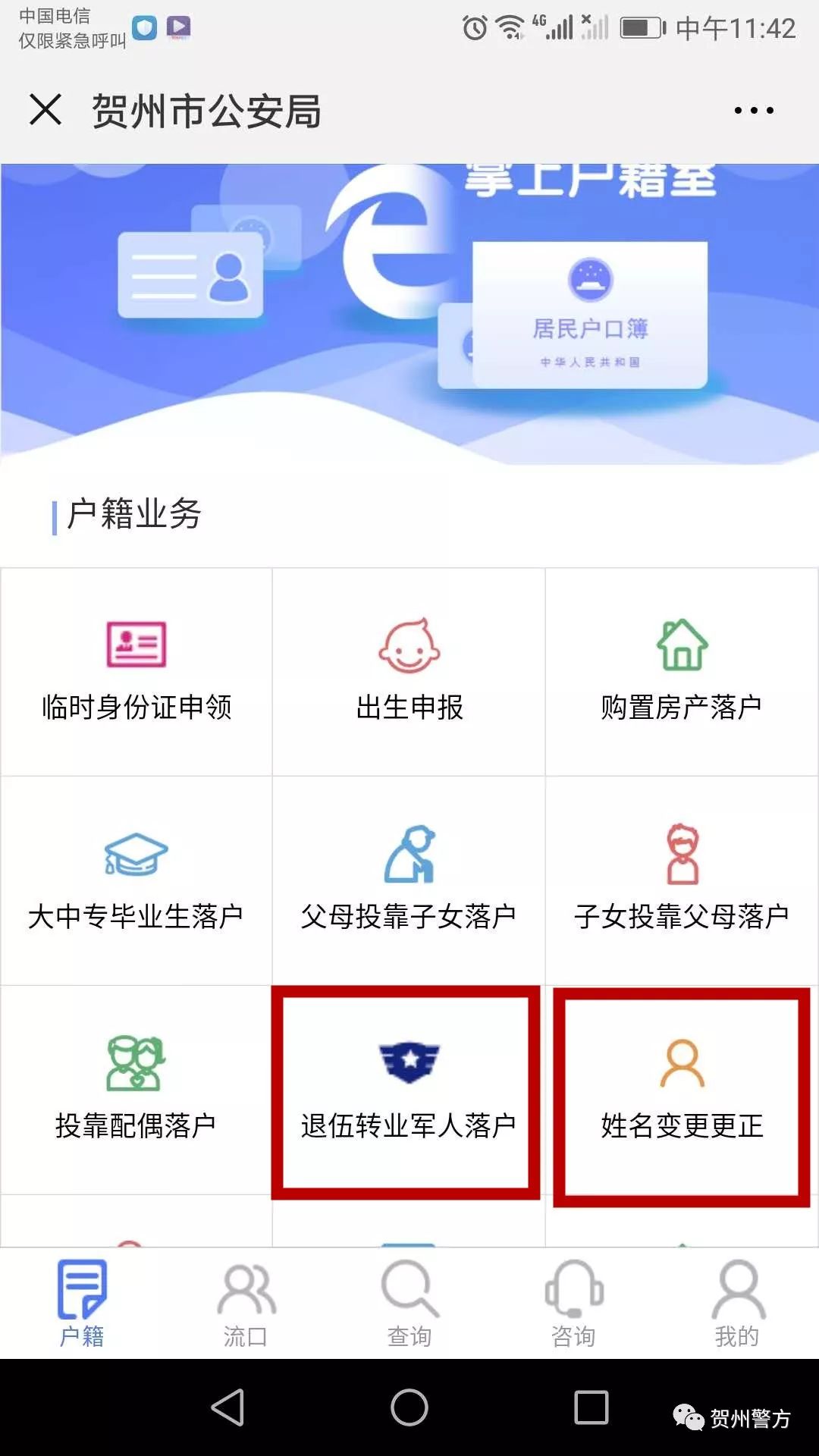Go to the 查询 tab
819x1456 pixels.
point(409,1304)
